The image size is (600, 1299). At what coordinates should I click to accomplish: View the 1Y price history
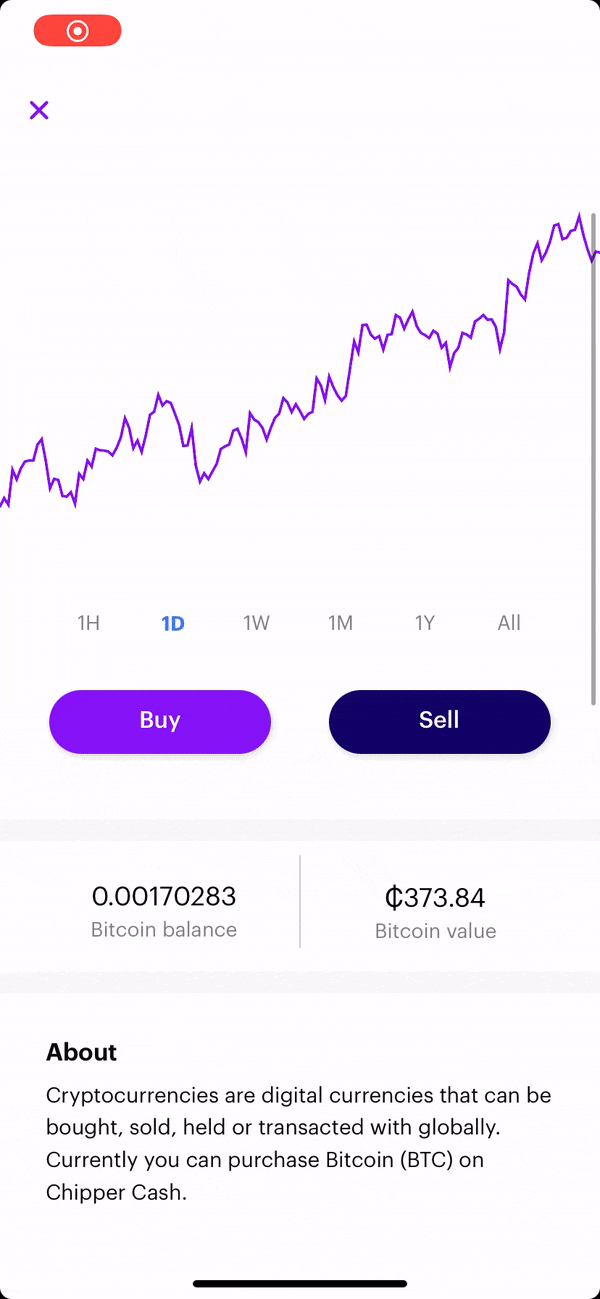(425, 623)
